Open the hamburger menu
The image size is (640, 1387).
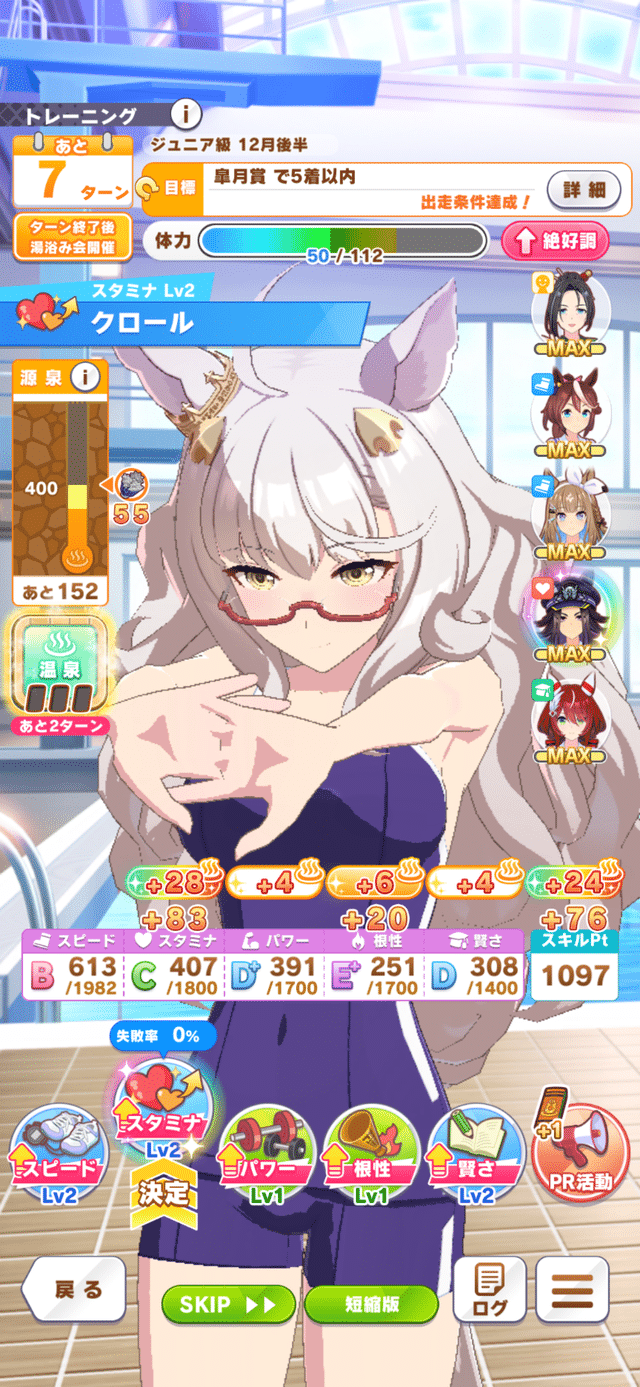pyautogui.click(x=572, y=1289)
